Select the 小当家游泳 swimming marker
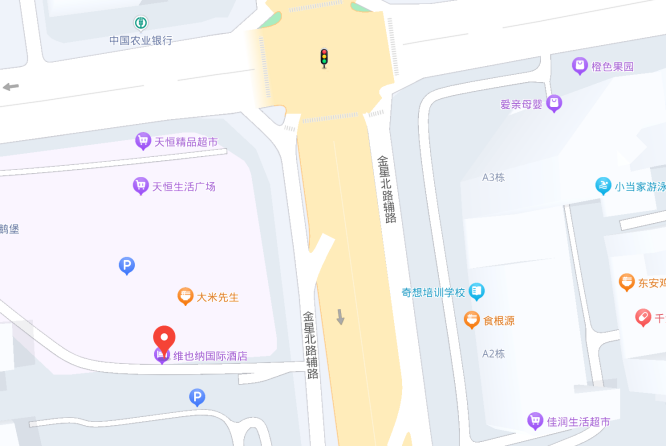 (603, 186)
